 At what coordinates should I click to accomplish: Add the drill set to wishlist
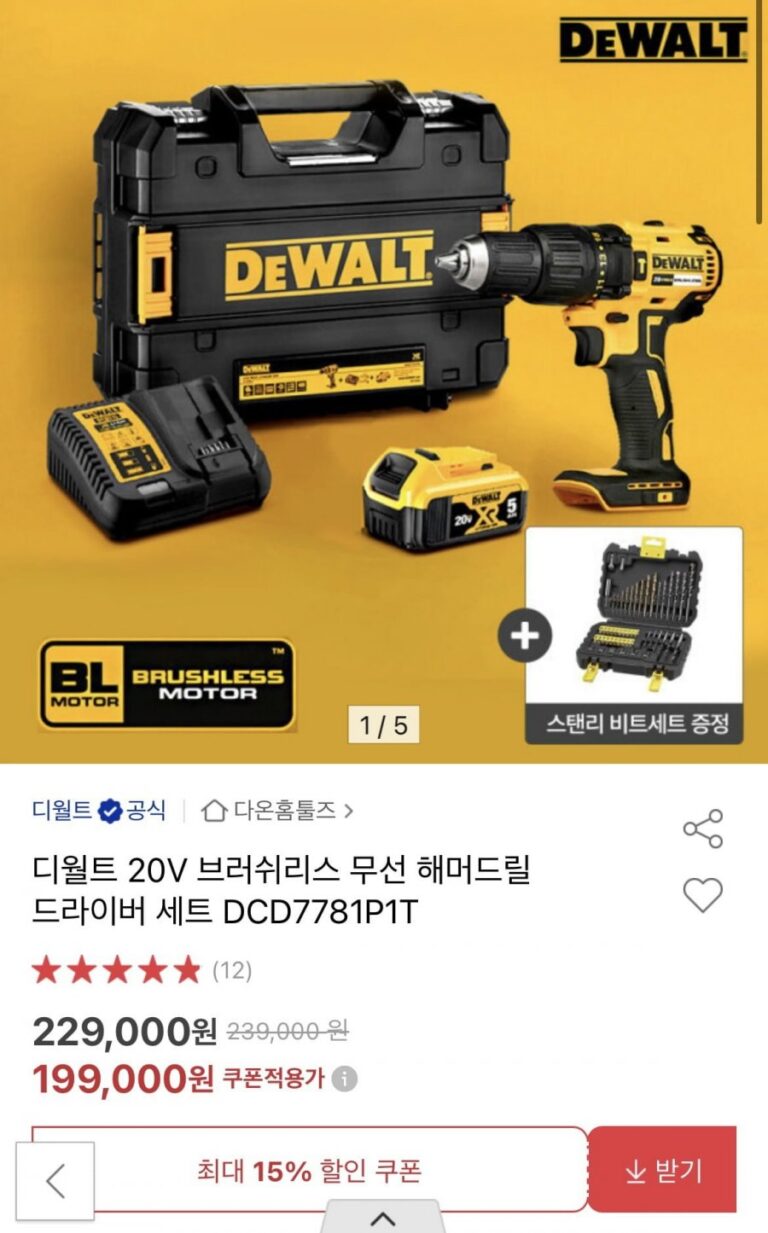(702, 894)
